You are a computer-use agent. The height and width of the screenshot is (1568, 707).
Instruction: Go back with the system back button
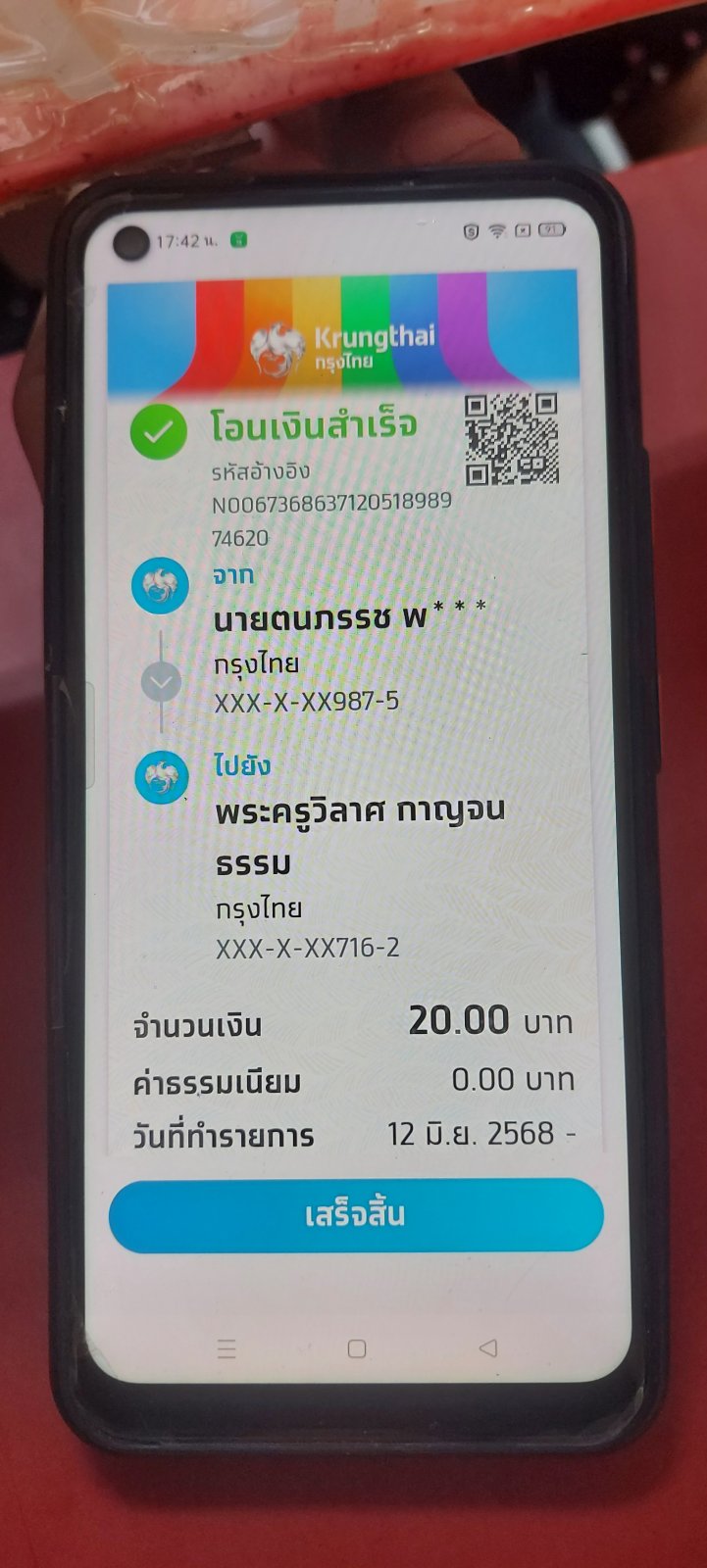pos(488,1348)
